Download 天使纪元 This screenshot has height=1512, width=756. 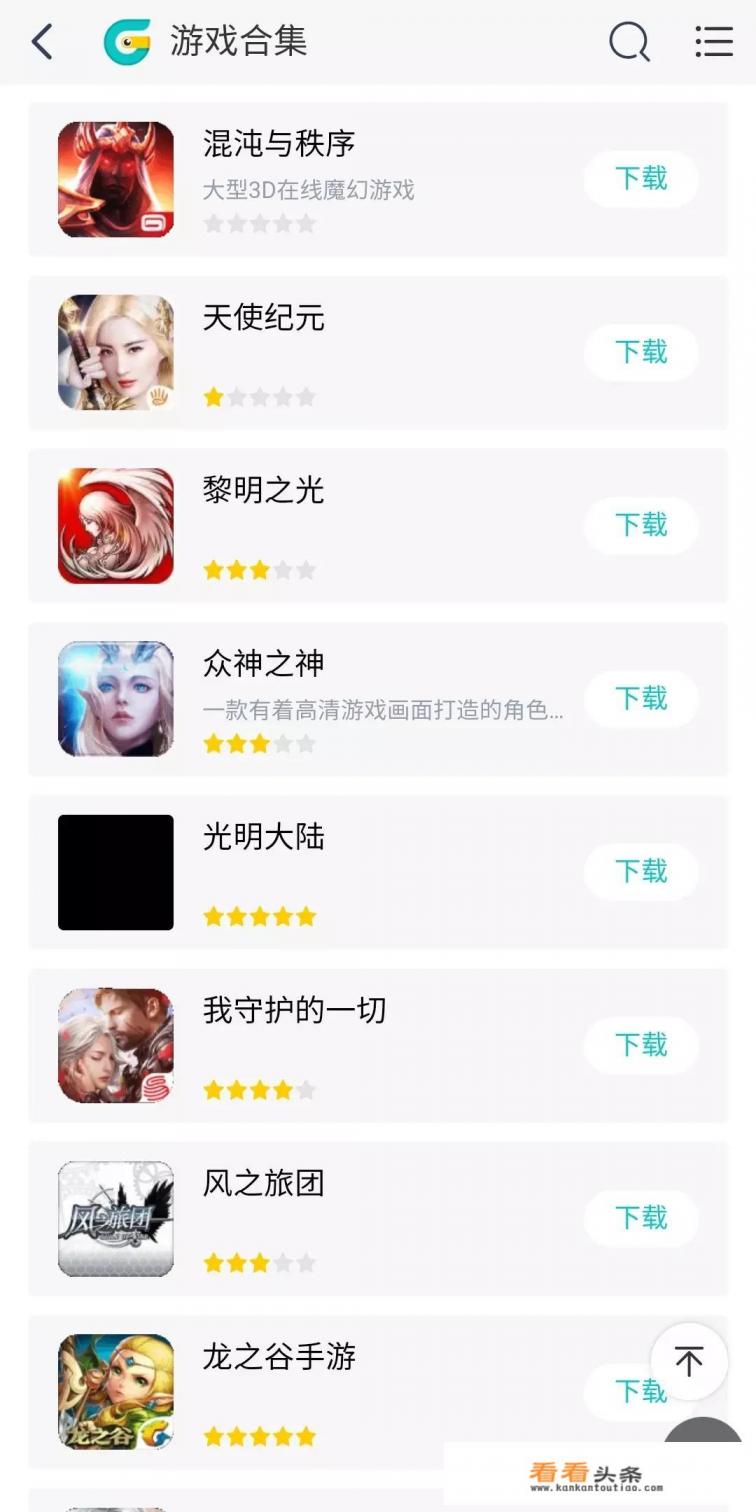click(x=640, y=352)
